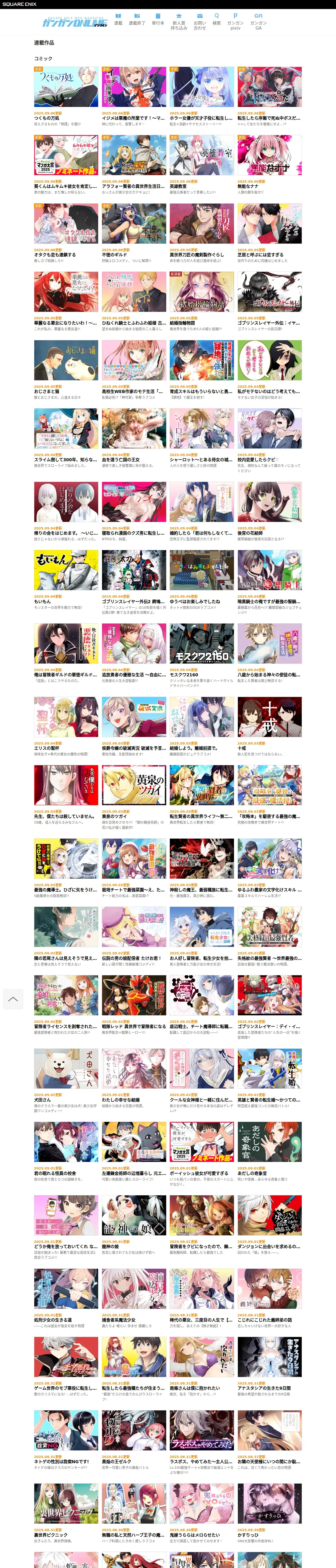Open the 不徳のギルド comic card
Image resolution: width=336 pixels, height=1568 pixels.
(x=133, y=233)
